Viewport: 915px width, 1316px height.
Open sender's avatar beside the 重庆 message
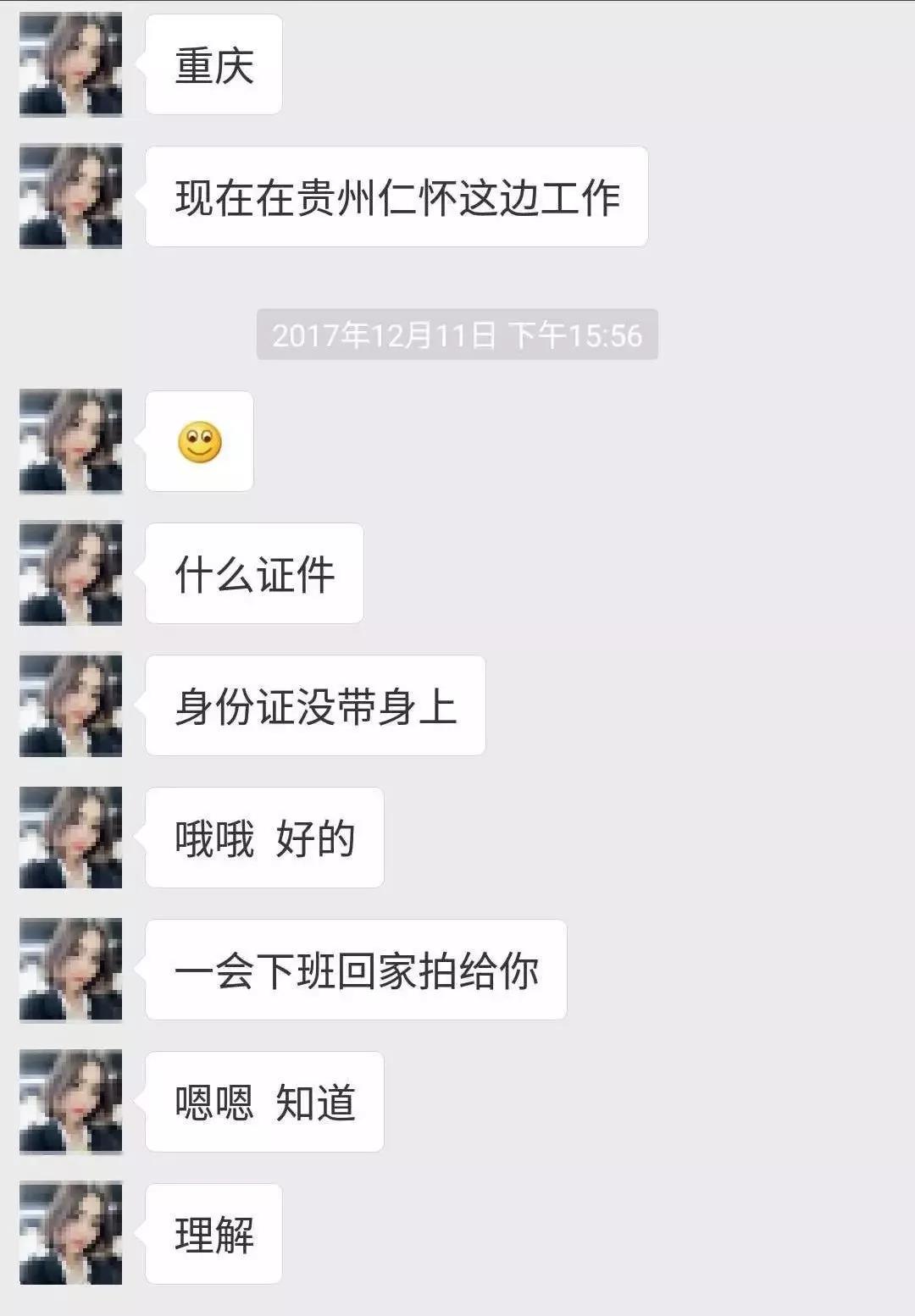pos(71,64)
